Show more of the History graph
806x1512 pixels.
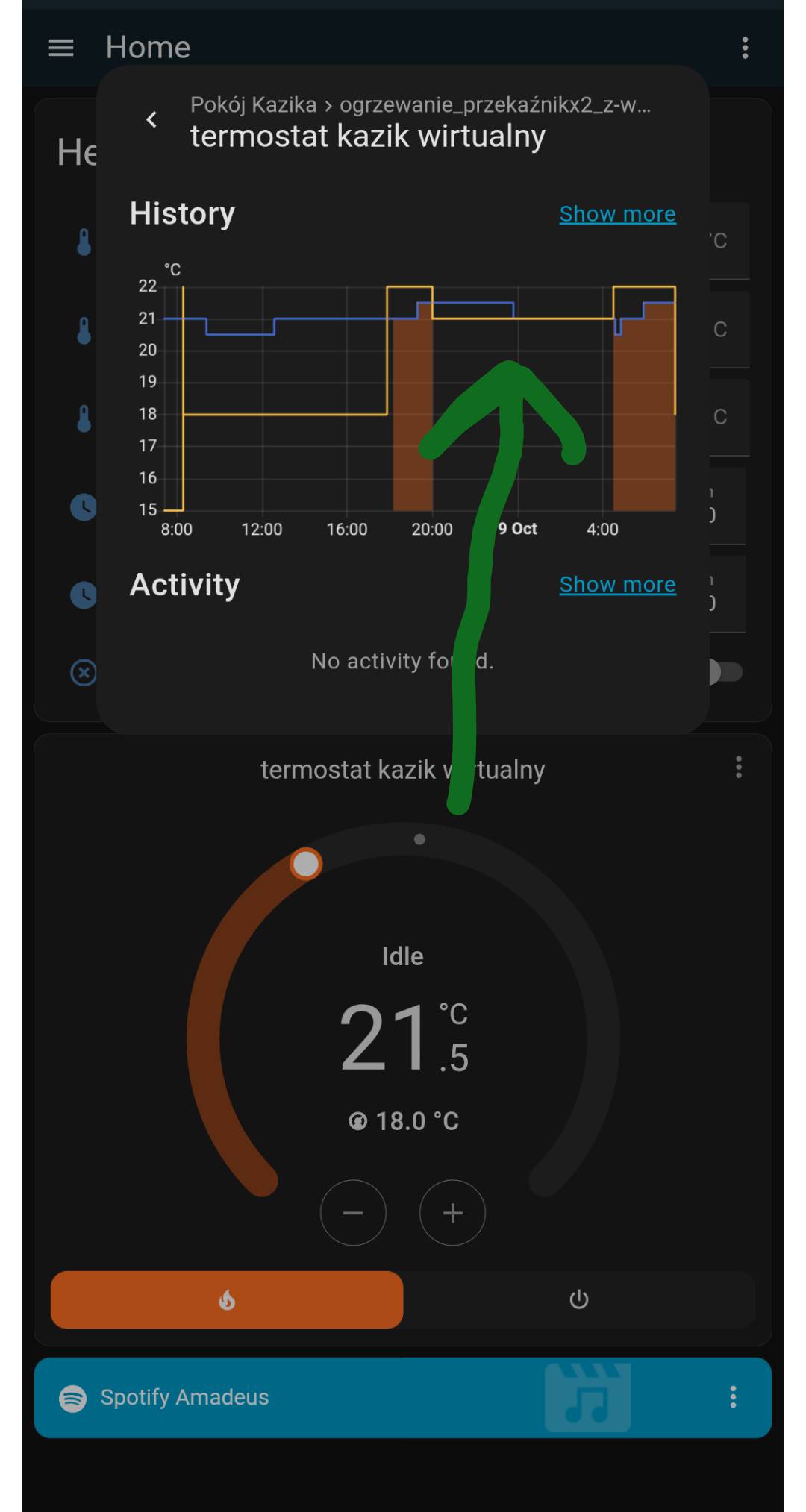pyautogui.click(x=617, y=214)
